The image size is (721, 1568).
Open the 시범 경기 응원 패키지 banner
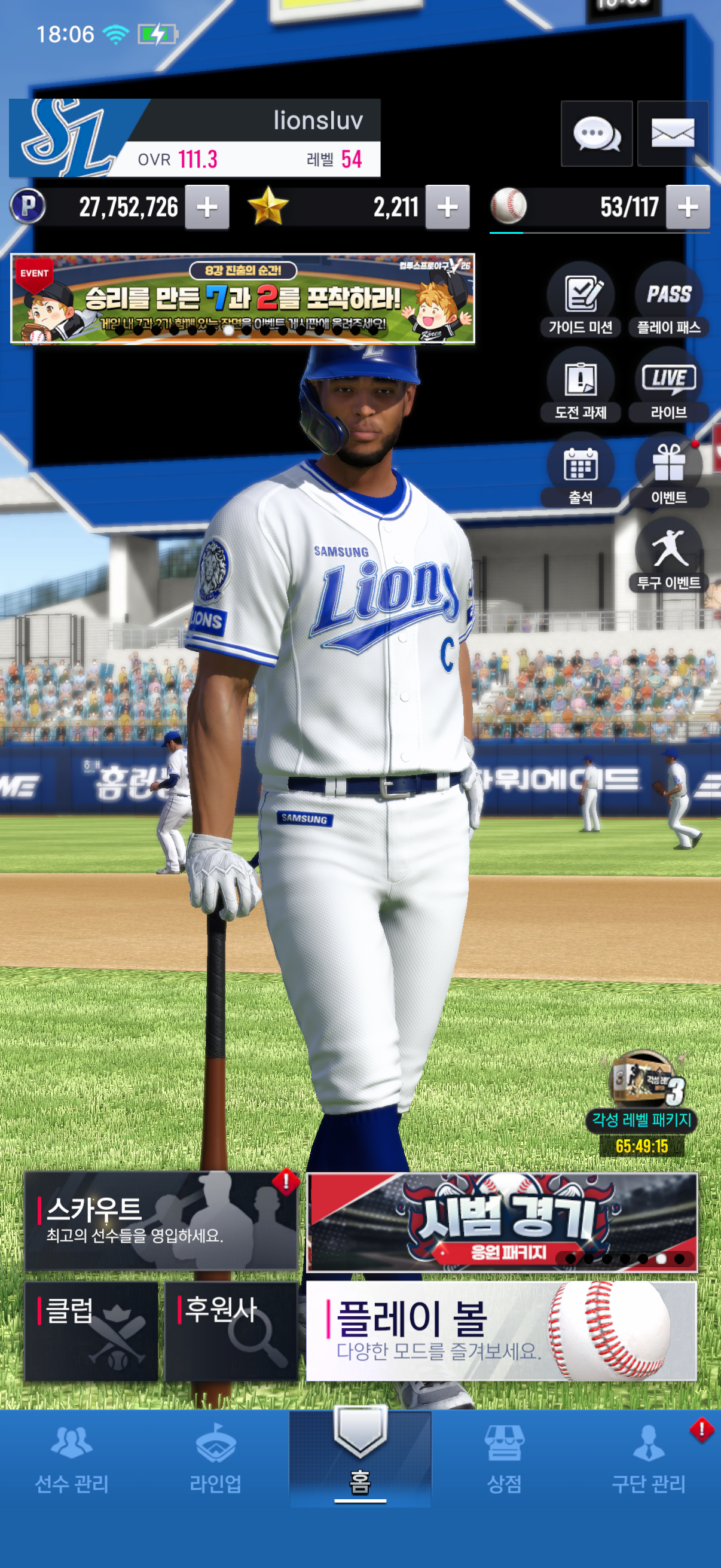[x=502, y=1222]
